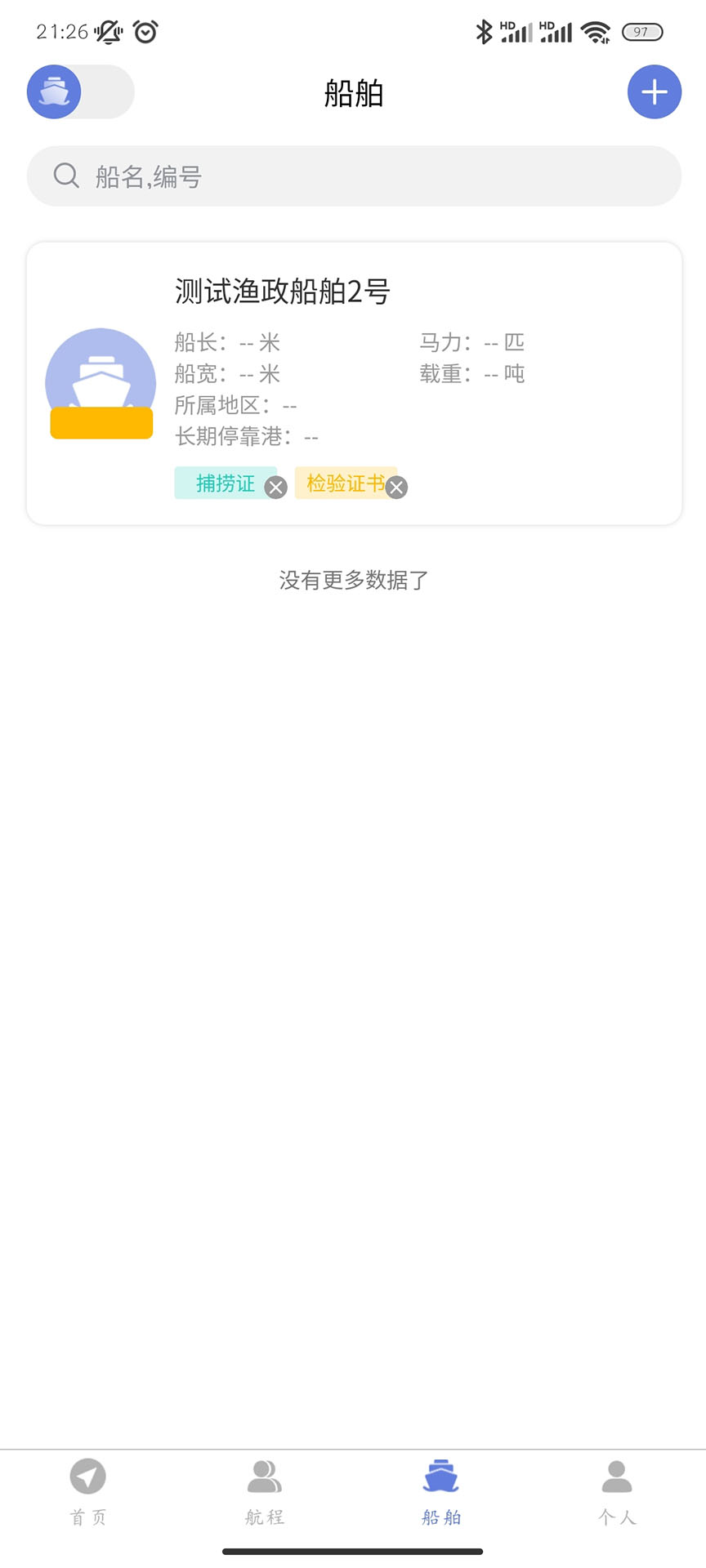Open the 测试渔政船舶2号 vessel card

coord(354,383)
